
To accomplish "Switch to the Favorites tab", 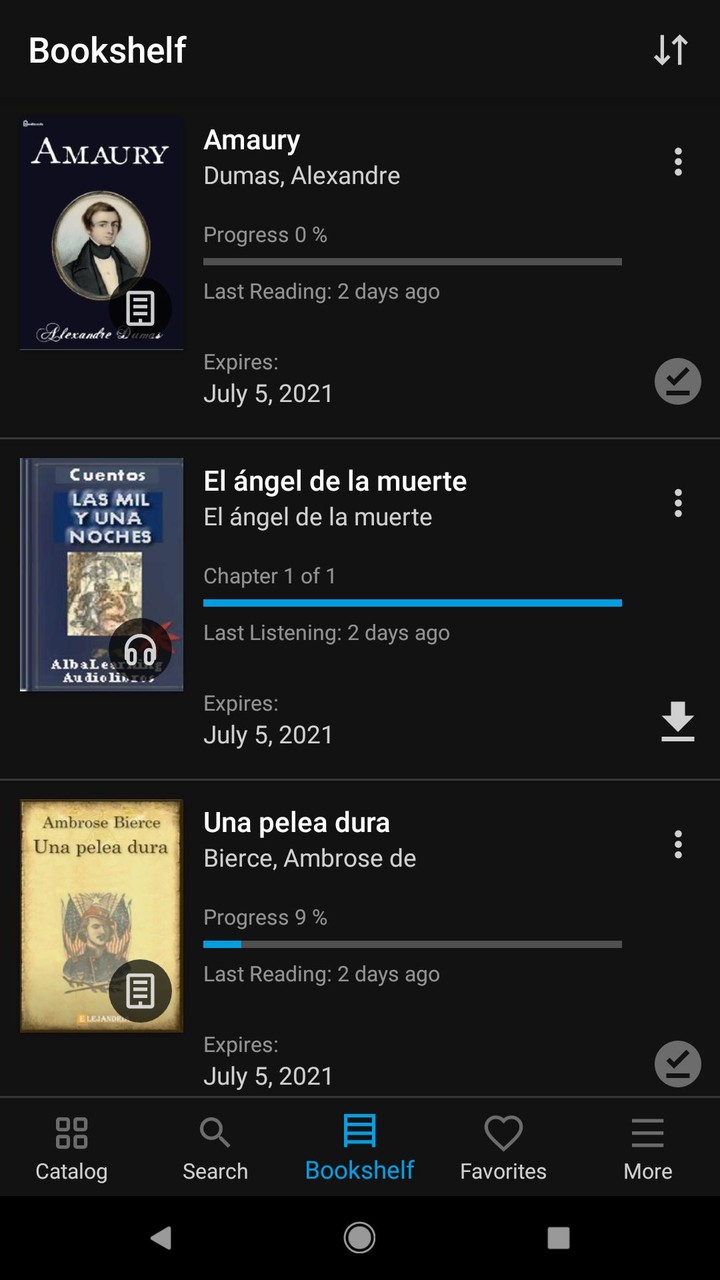I will point(503,1148).
